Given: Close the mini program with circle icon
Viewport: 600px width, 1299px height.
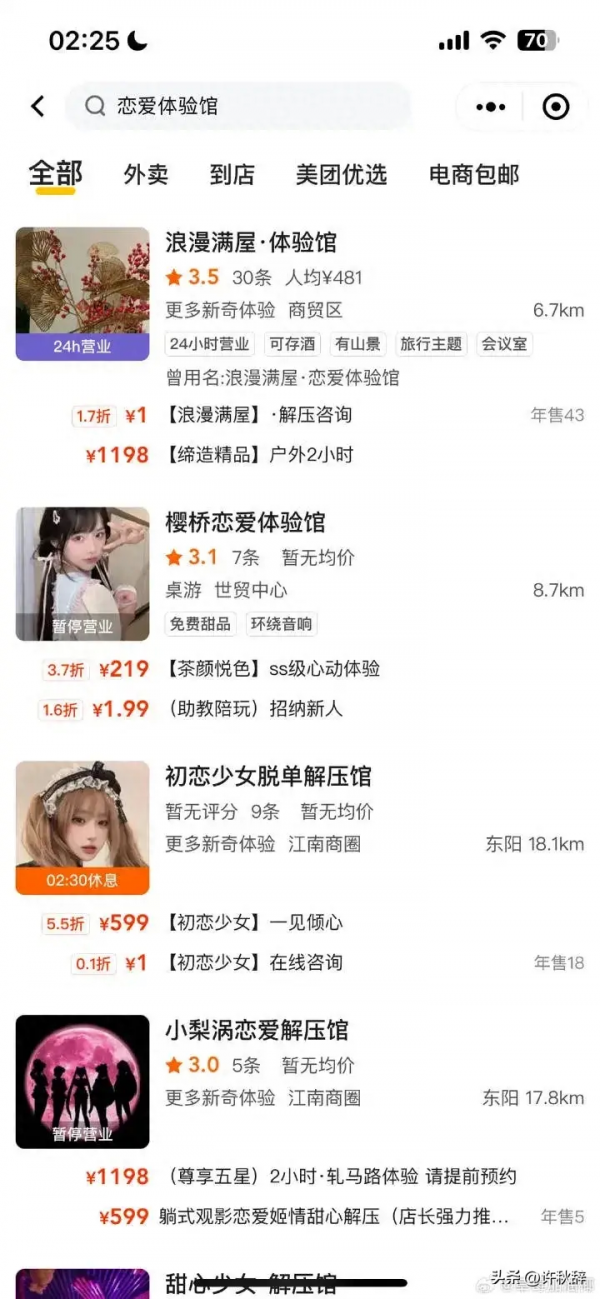Looking at the screenshot, I should (555, 106).
